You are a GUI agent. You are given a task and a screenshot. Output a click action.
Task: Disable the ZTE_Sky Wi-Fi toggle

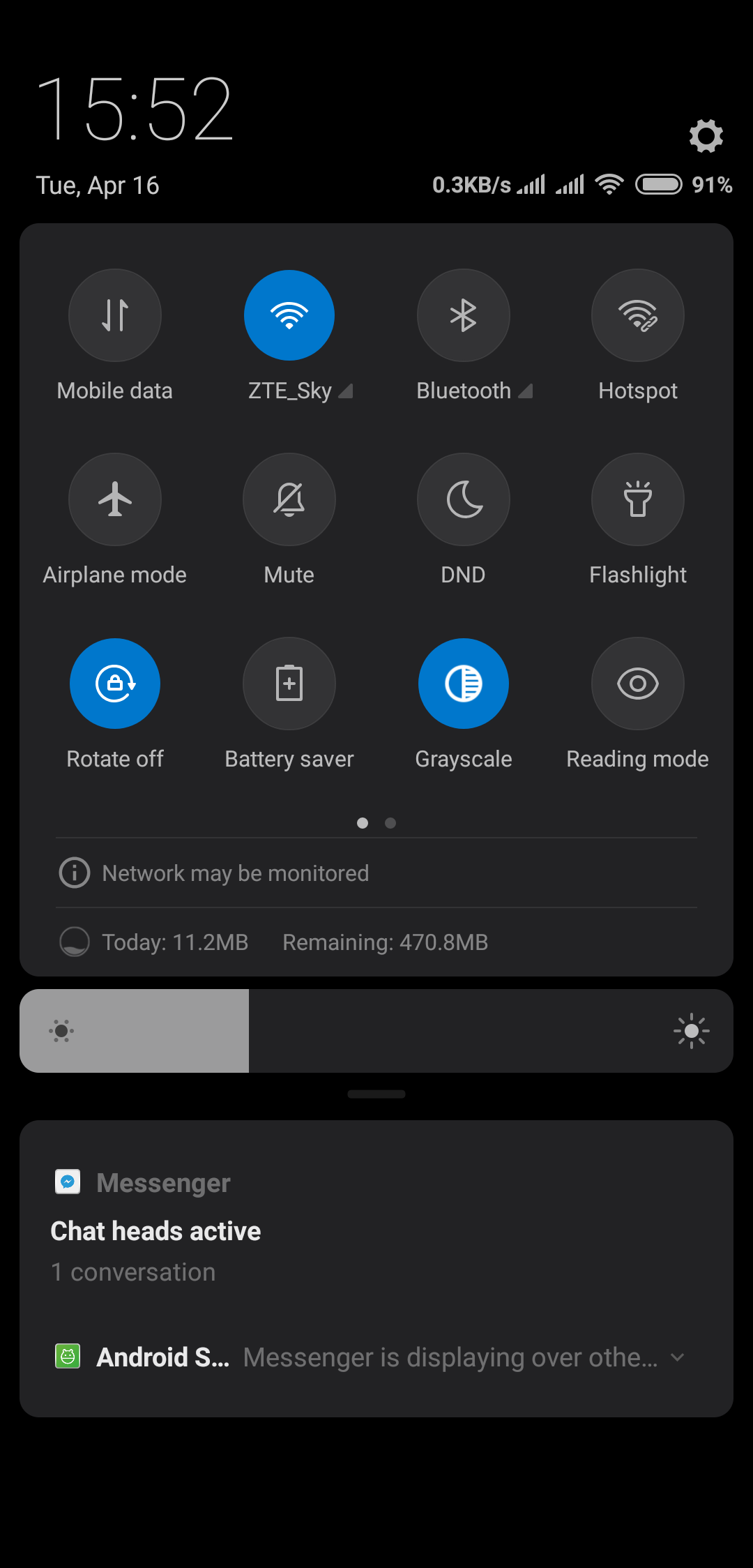point(289,315)
